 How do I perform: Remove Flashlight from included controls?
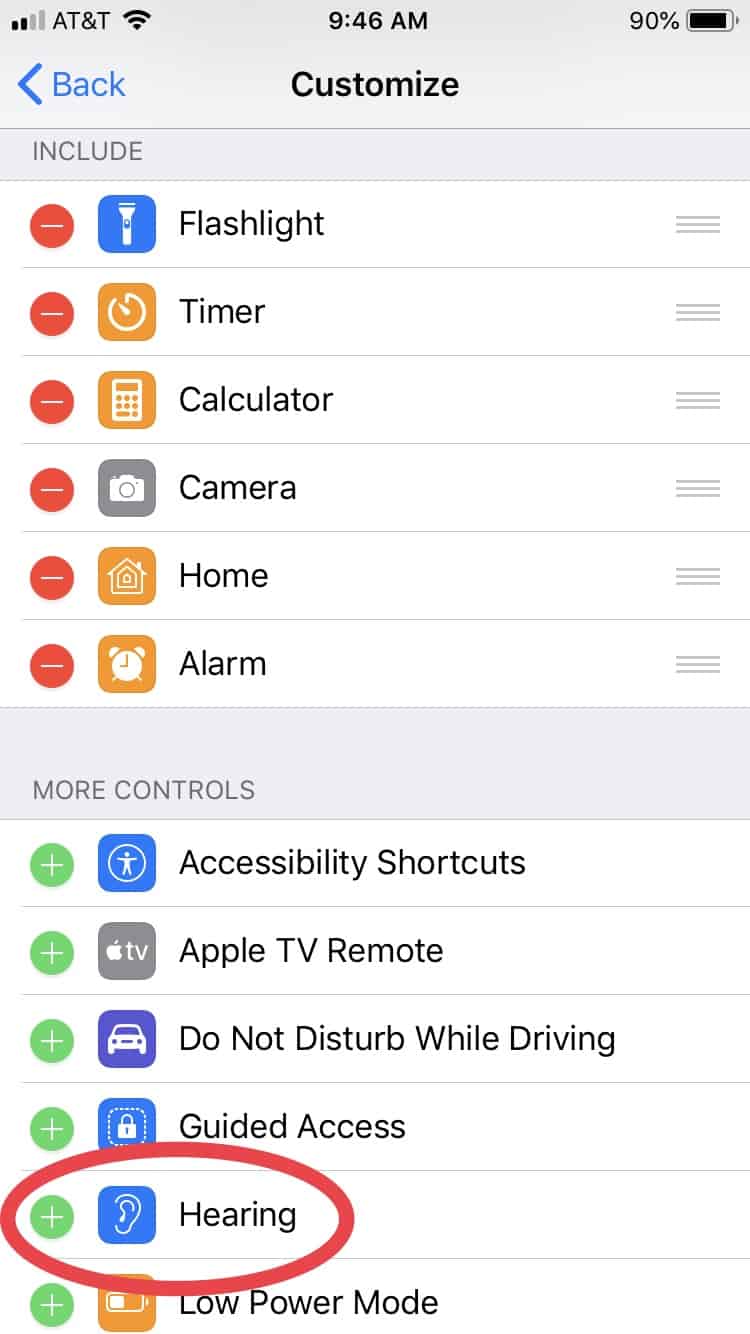point(52,224)
